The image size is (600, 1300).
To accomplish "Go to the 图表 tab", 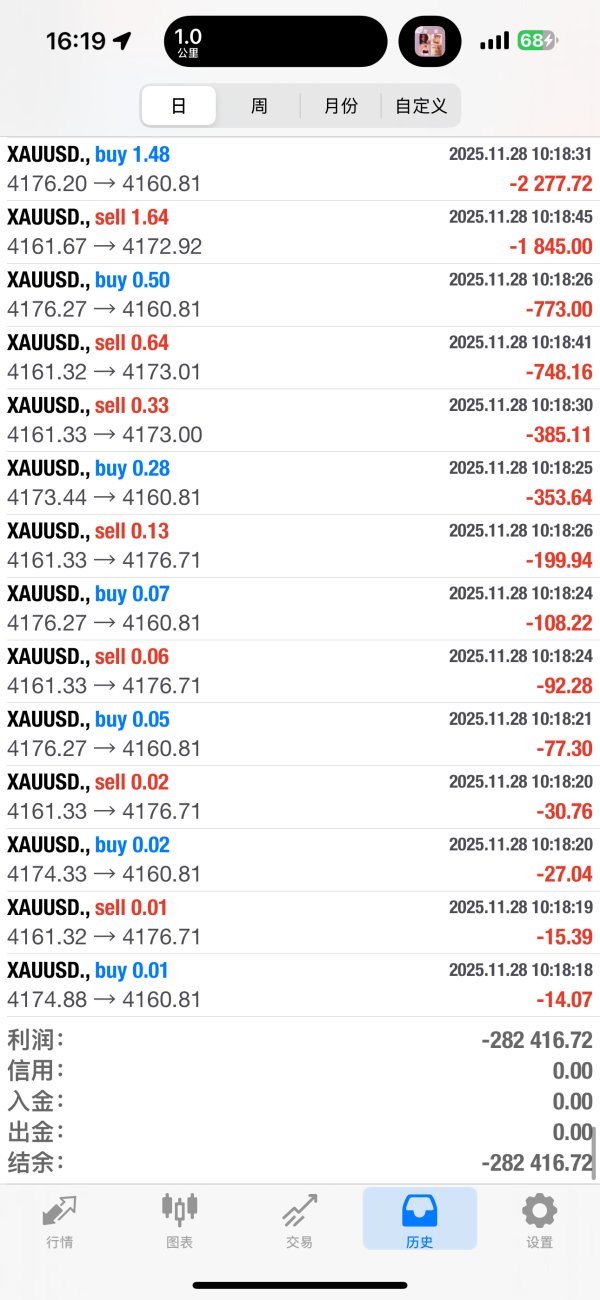I will pyautogui.click(x=179, y=1220).
